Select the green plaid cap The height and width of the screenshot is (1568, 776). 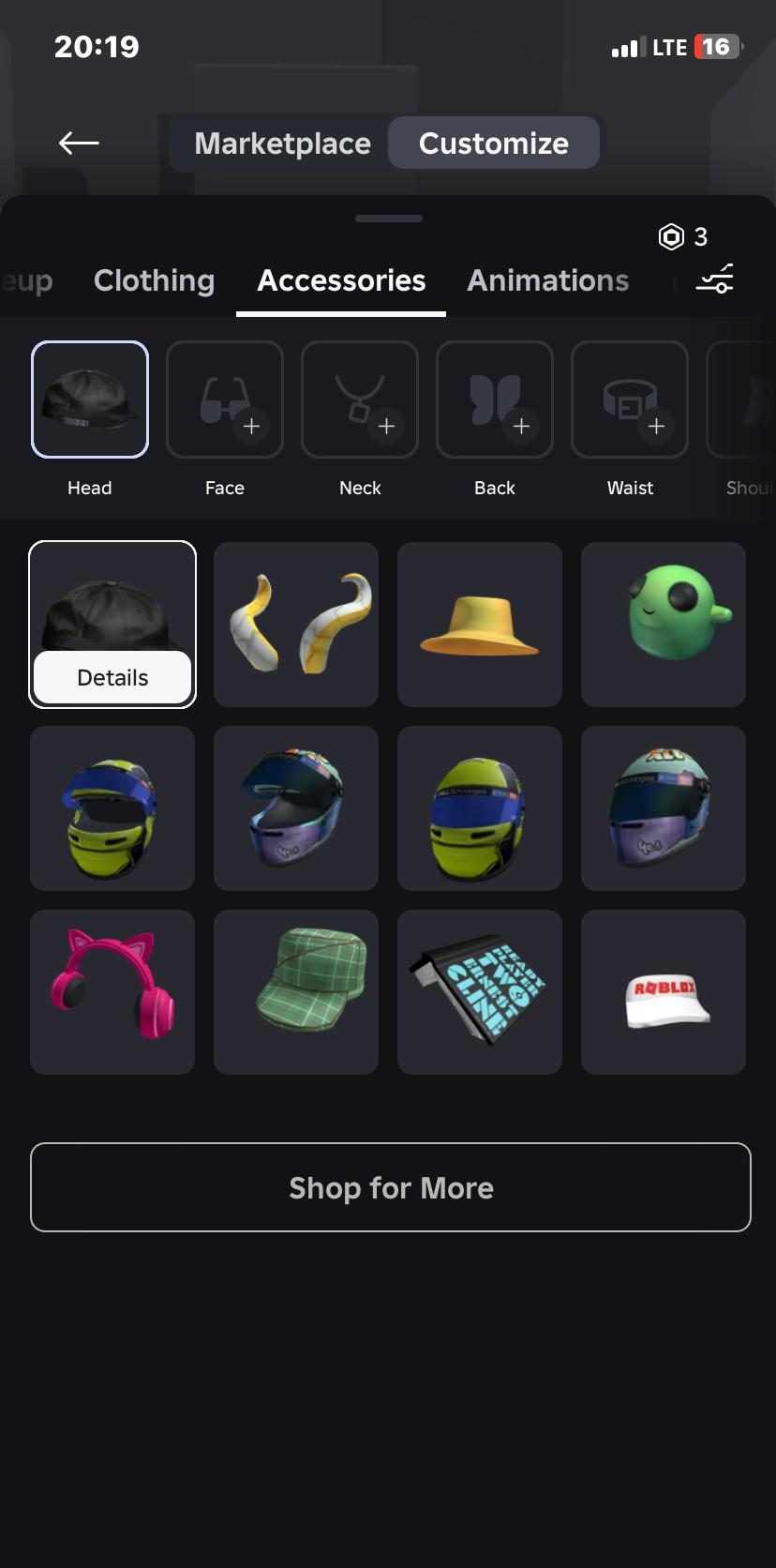(296, 992)
